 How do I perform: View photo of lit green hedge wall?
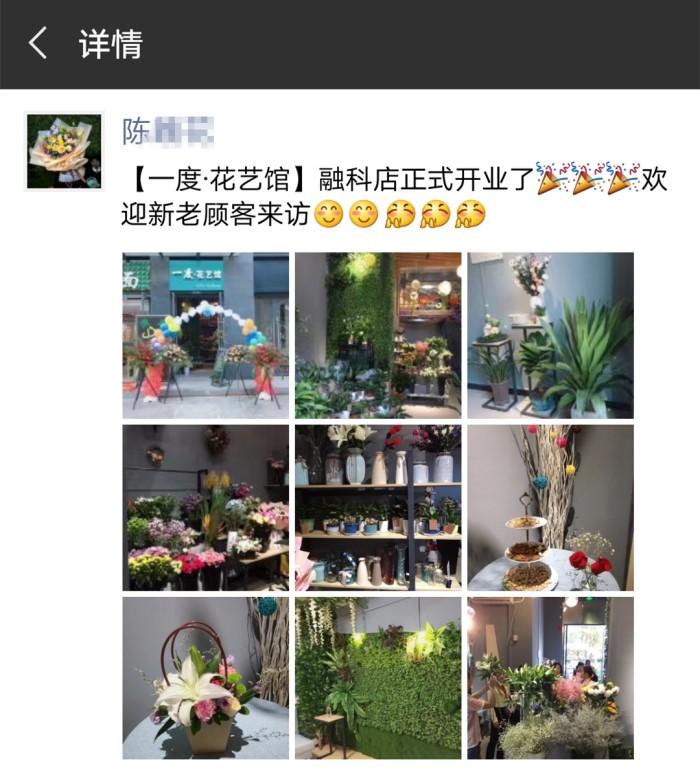(x=378, y=678)
